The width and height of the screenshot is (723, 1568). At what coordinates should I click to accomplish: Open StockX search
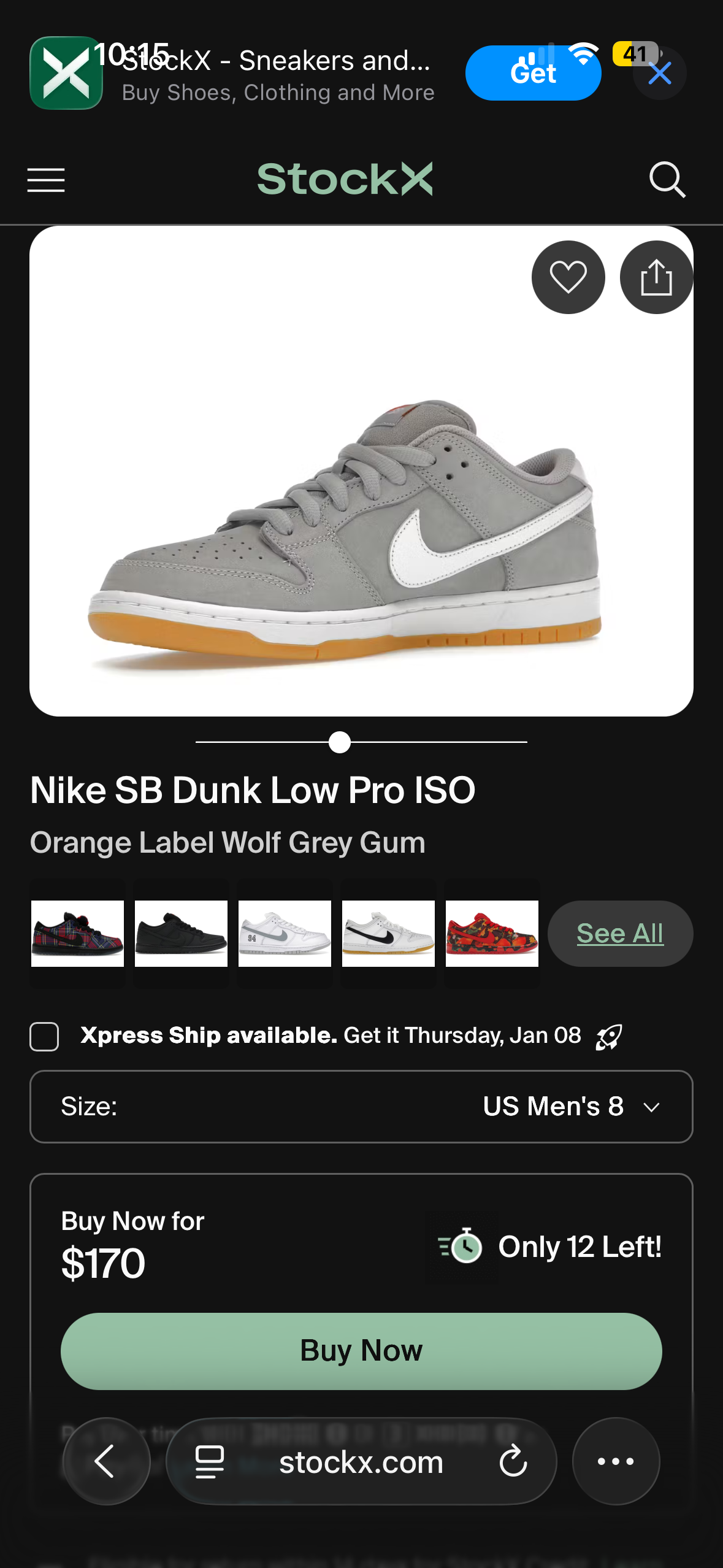667,180
